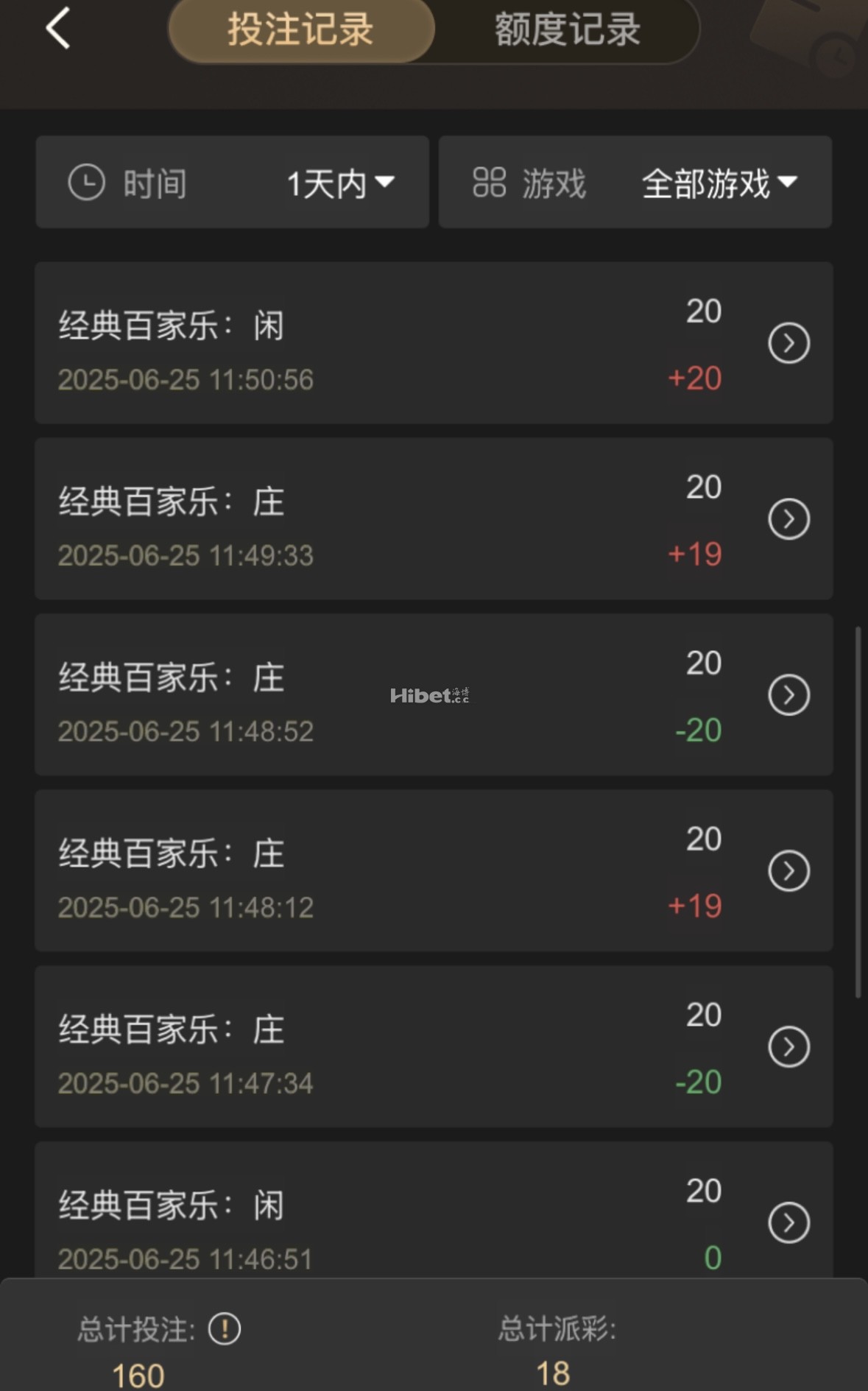Open the 时间 1天内 dropdown
The image size is (868, 1391).
coord(233,182)
